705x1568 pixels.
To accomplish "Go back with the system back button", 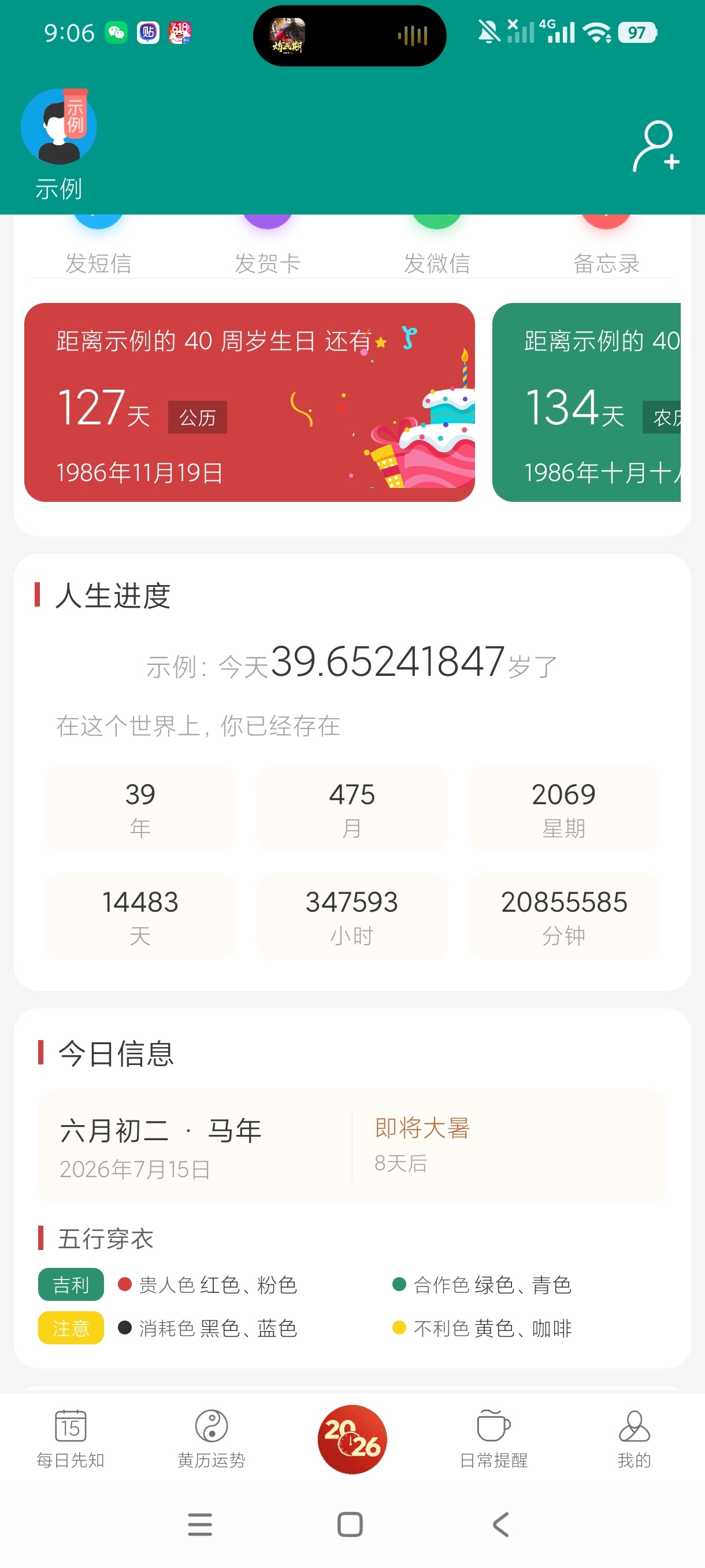I will (x=500, y=1524).
